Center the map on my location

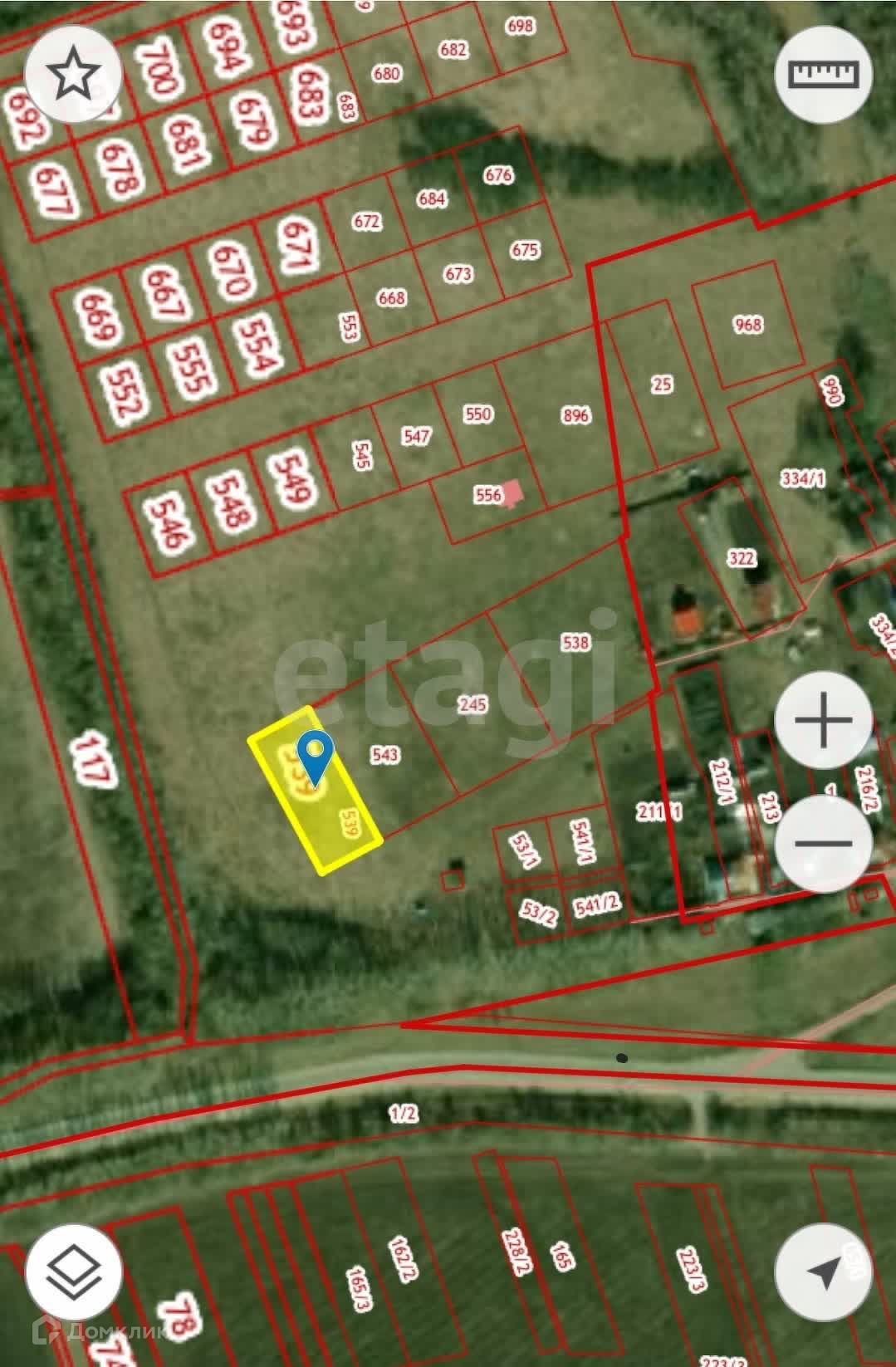(823, 1292)
